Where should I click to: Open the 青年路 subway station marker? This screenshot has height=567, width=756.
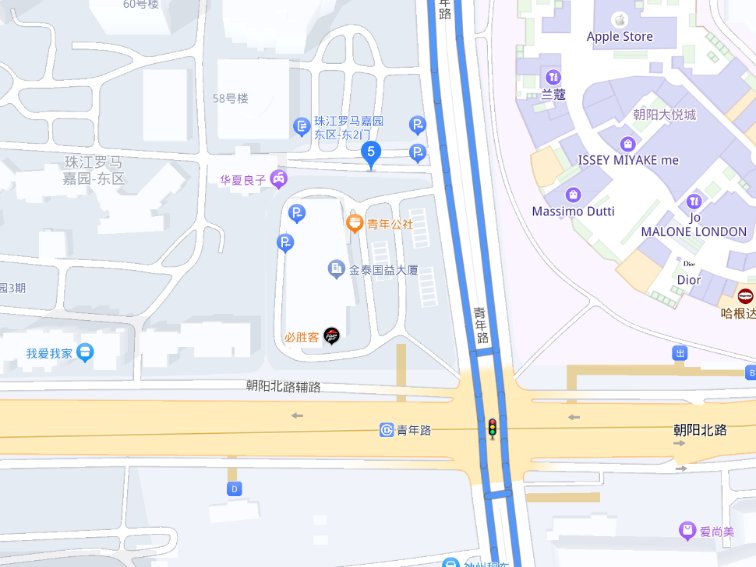pyautogui.click(x=387, y=430)
